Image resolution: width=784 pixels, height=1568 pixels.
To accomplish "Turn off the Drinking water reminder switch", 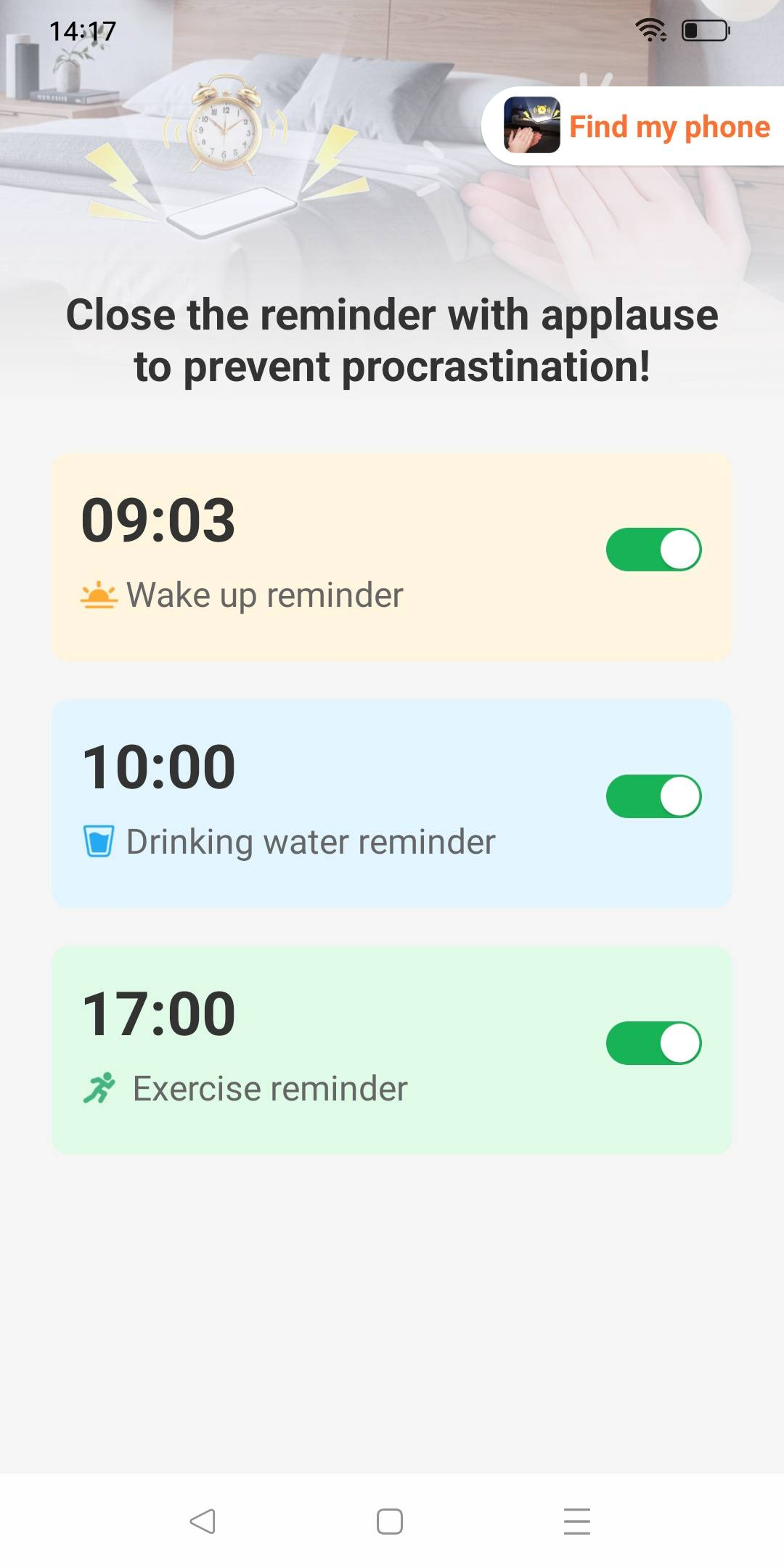I will coord(653,796).
